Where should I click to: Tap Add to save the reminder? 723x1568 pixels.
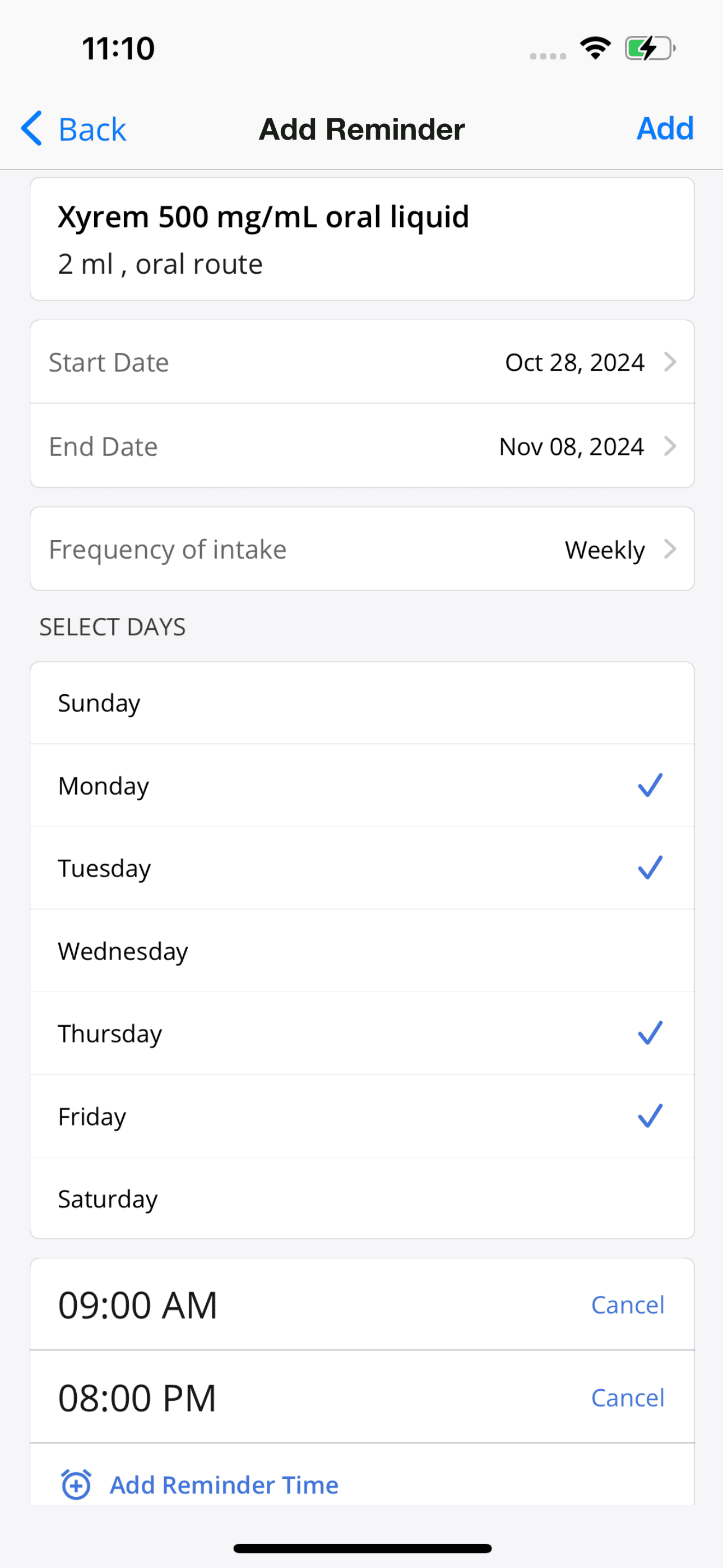coord(665,128)
